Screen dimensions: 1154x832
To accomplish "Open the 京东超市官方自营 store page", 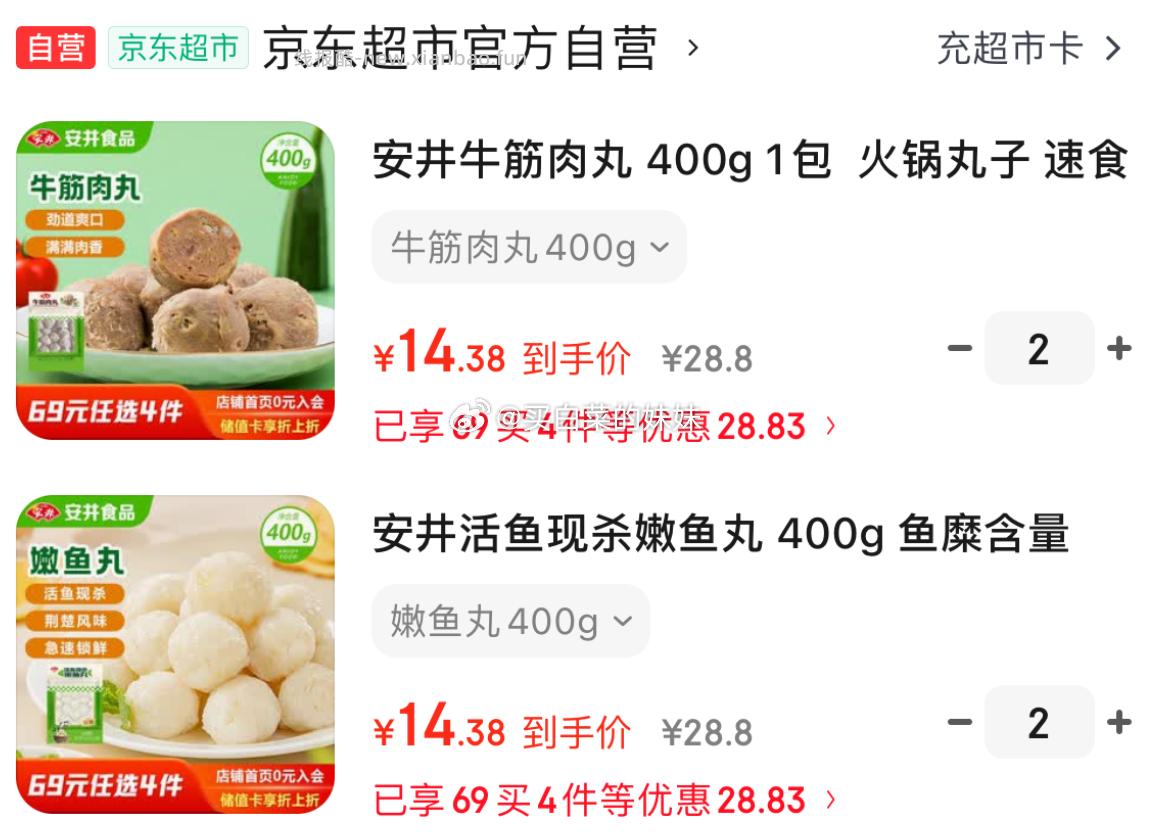I will (x=460, y=48).
